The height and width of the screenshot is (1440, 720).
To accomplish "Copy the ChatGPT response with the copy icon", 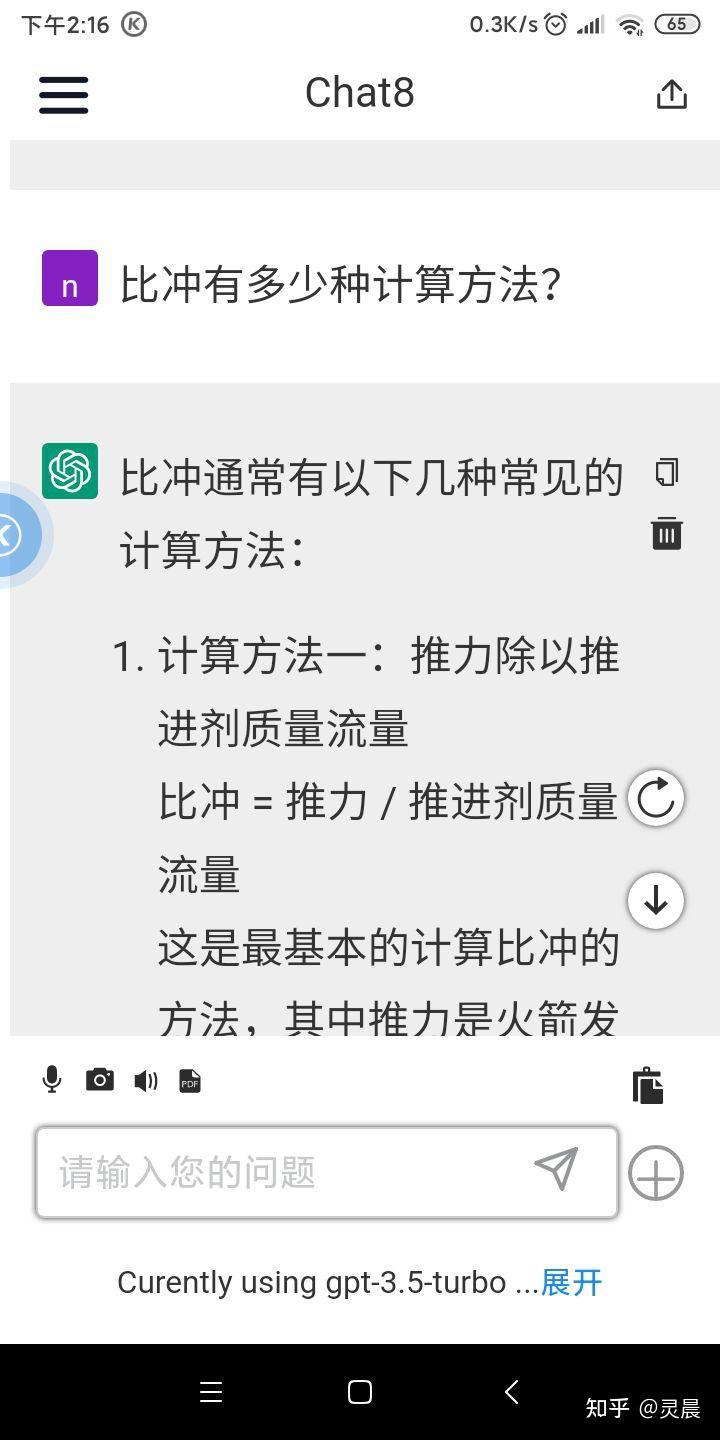I will [x=666, y=473].
